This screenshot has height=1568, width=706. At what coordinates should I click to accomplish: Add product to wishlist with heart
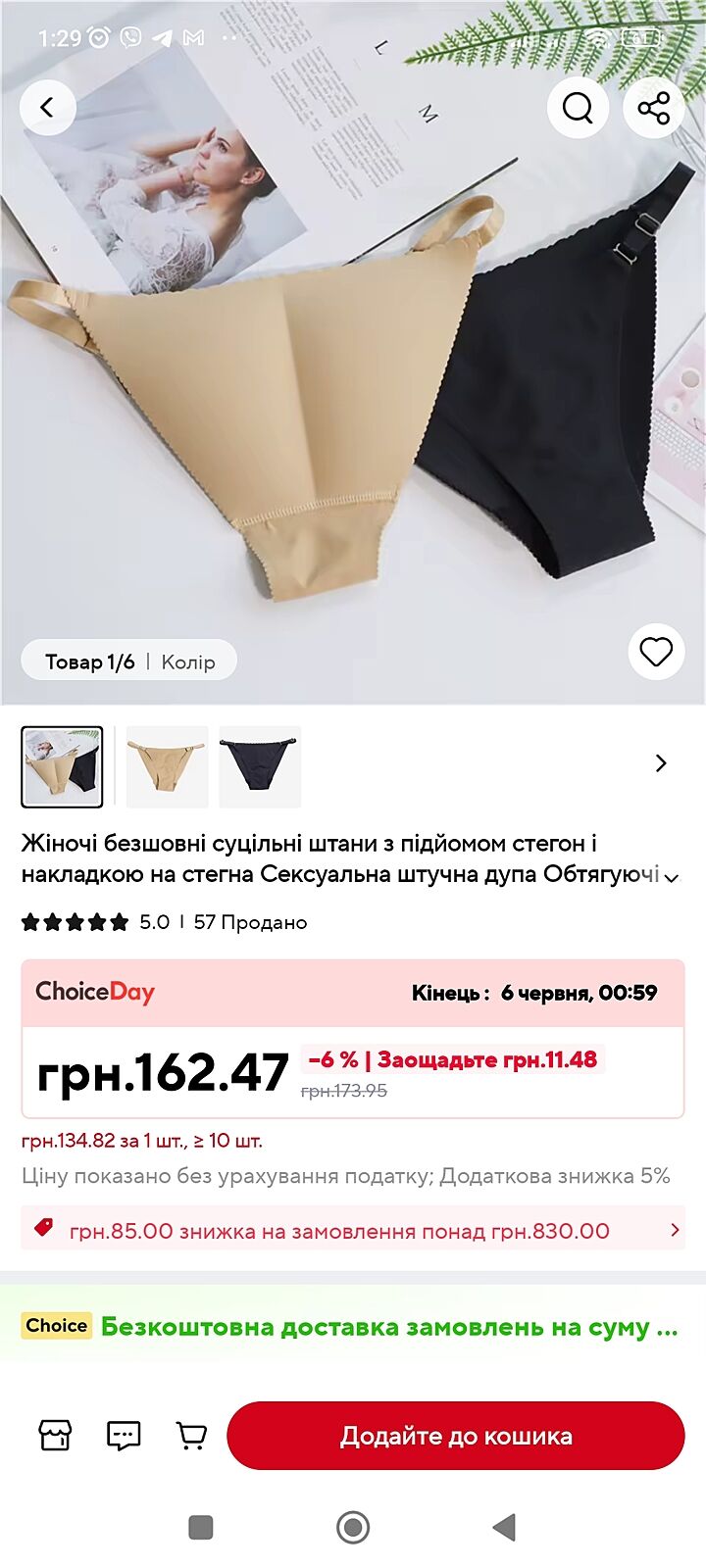[656, 652]
